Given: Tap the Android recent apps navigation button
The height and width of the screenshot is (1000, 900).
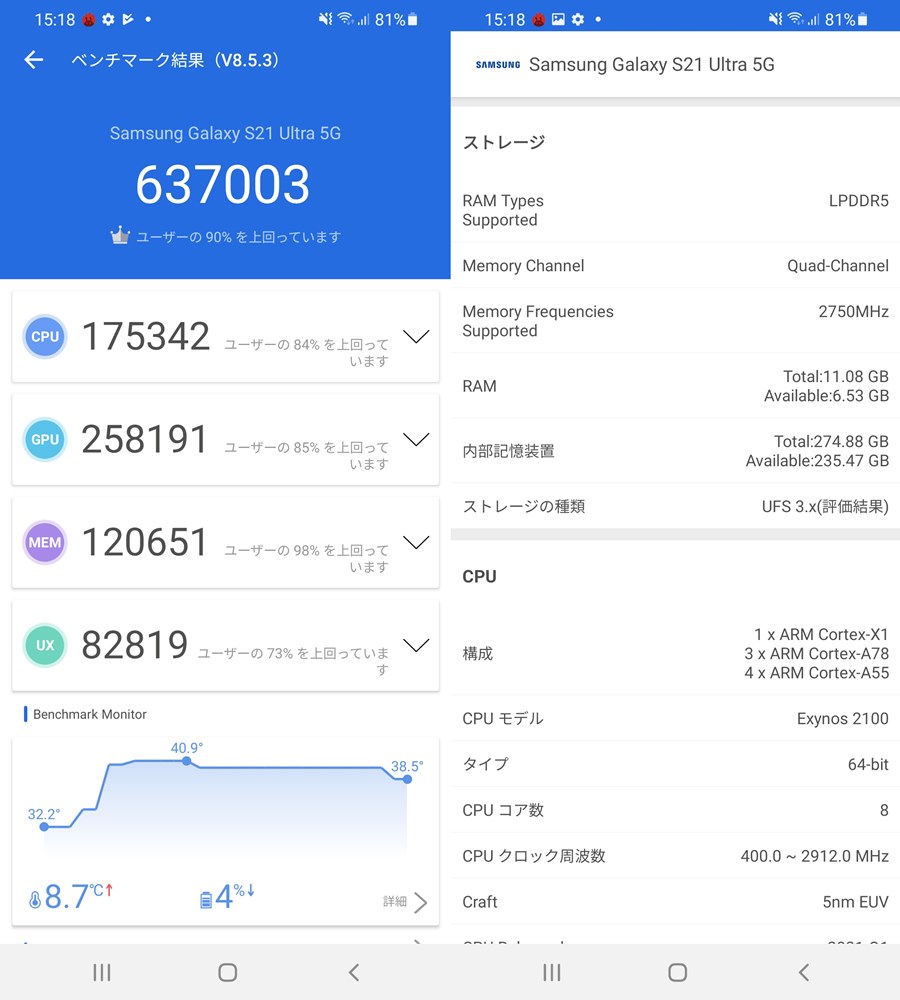Looking at the screenshot, I should click(x=101, y=971).
